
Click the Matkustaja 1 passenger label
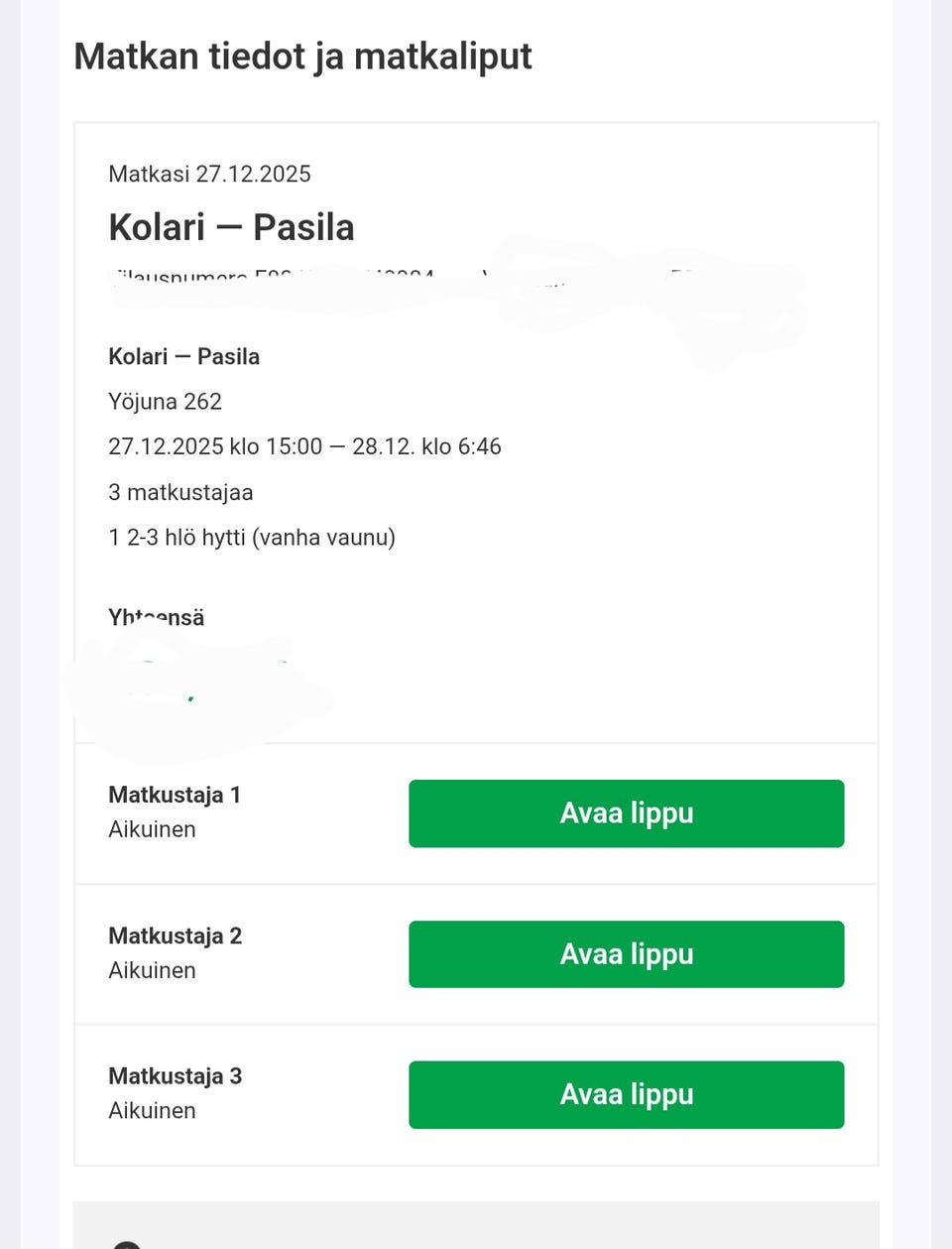(175, 794)
